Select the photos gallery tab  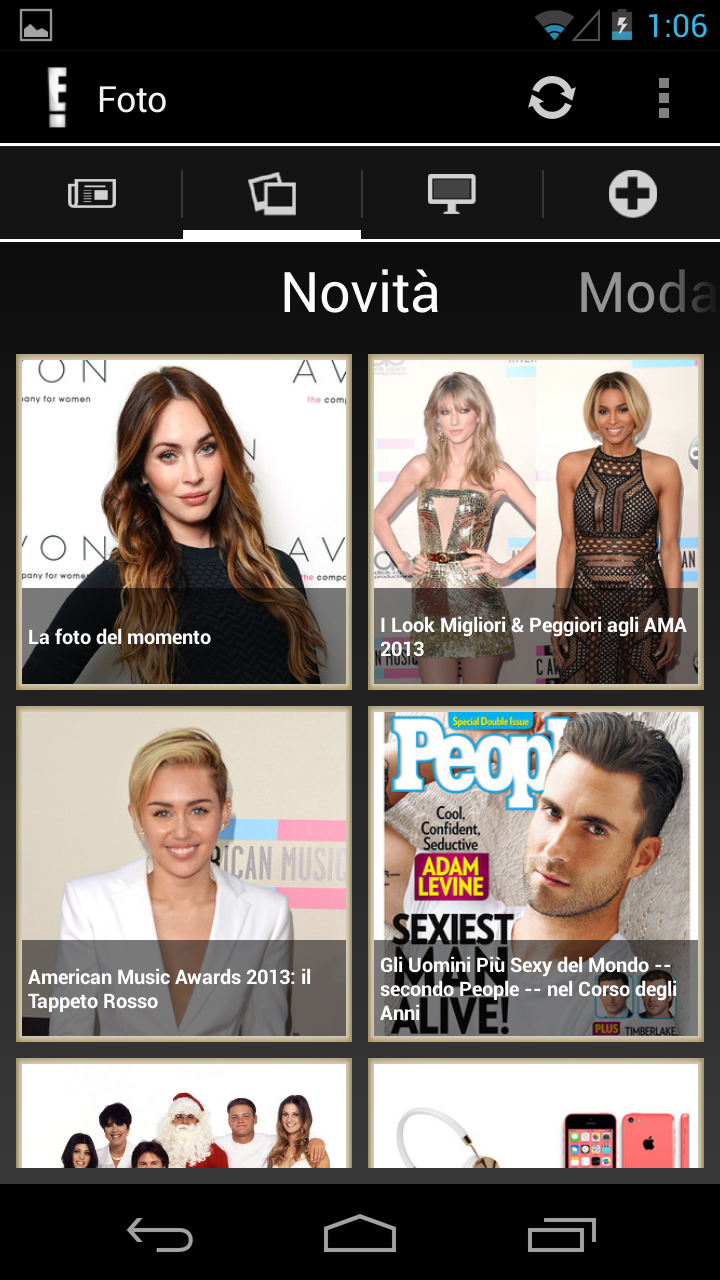272,193
